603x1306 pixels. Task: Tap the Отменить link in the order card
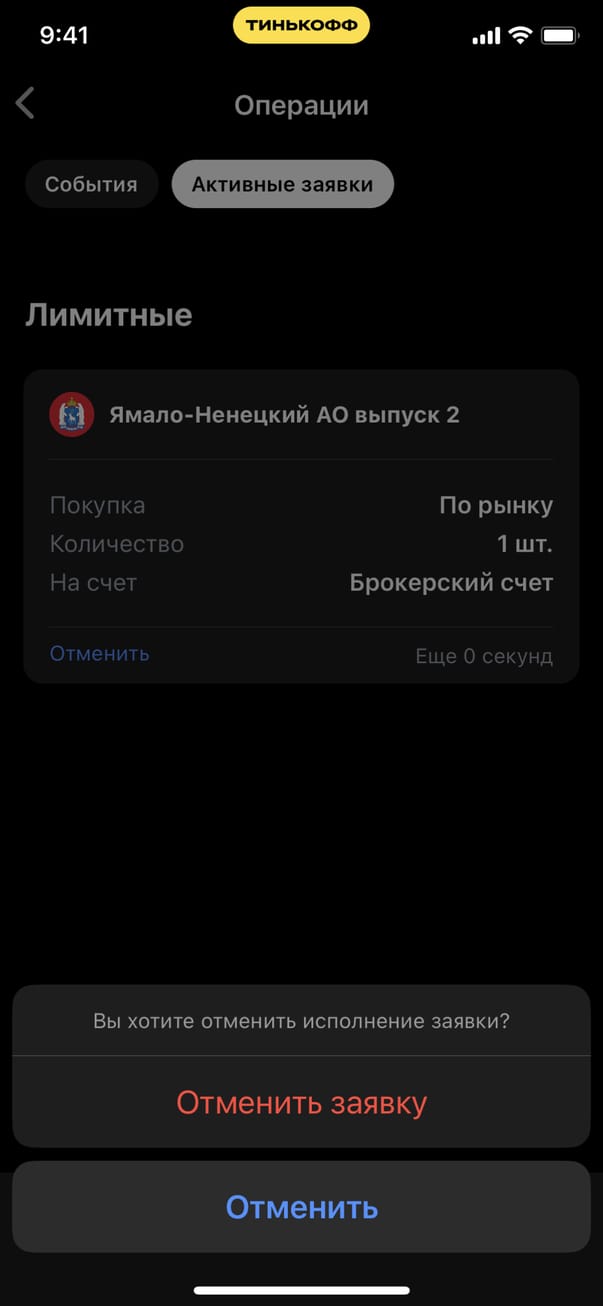point(99,654)
